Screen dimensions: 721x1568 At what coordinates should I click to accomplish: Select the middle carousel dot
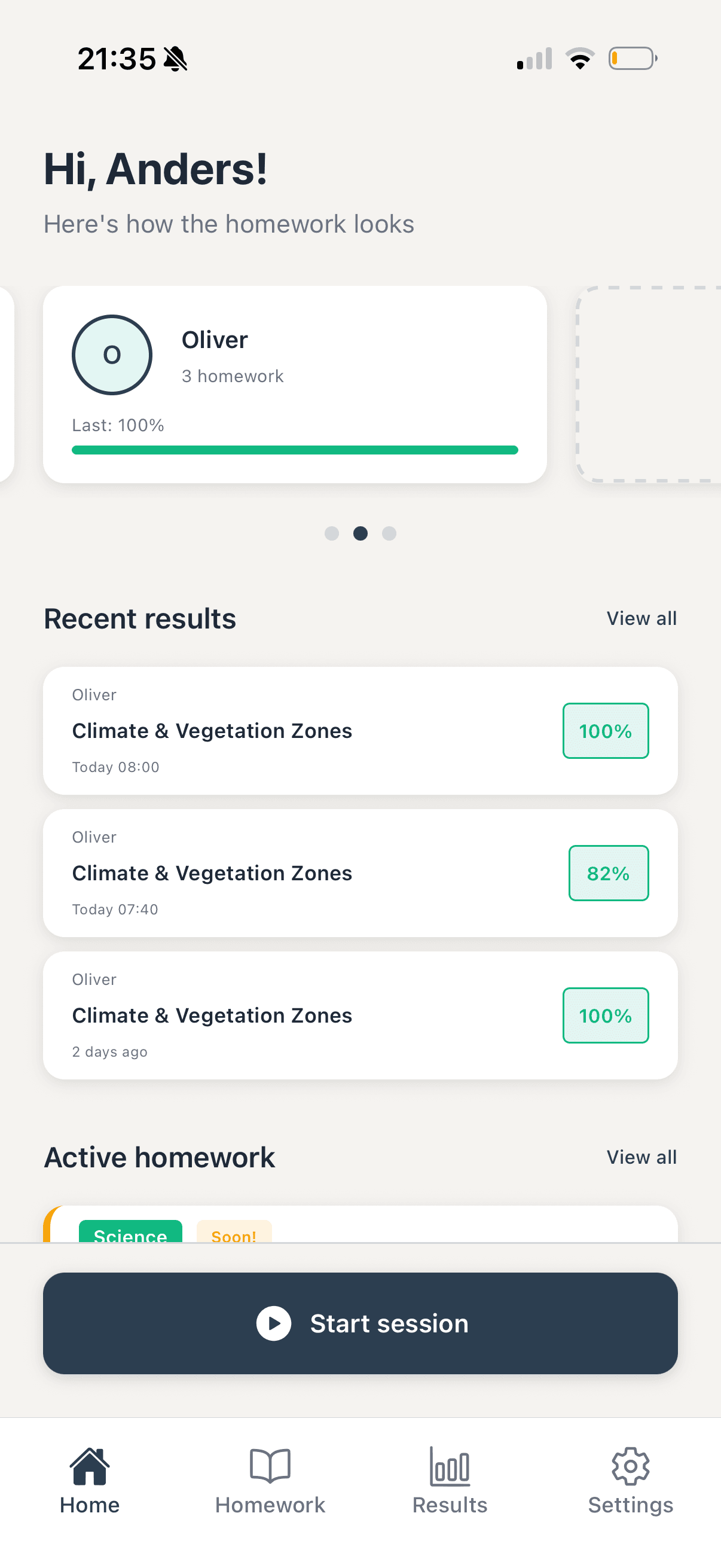(x=360, y=534)
